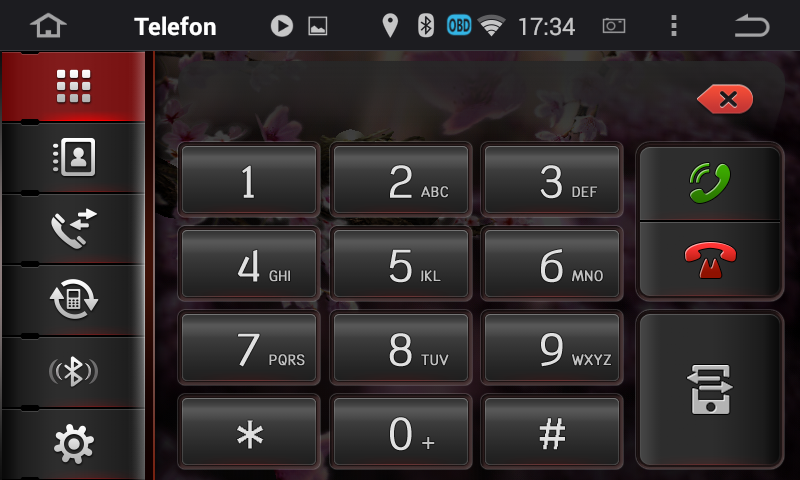This screenshot has width=800, height=480.
Task: Switch to call history tab
Action: [73, 229]
